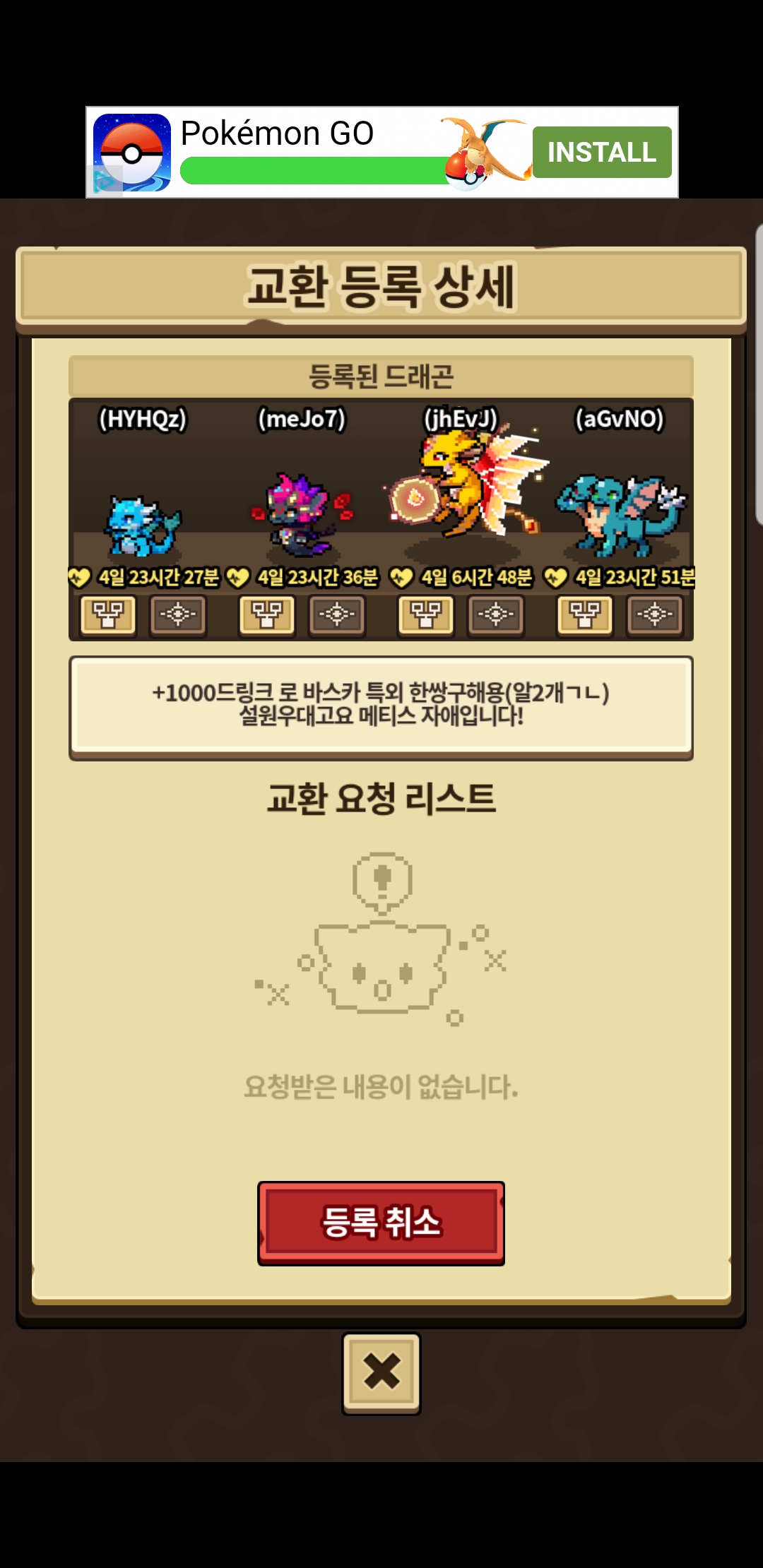Close the exchange detail dialog with X
Image resolution: width=763 pixels, height=1568 pixels.
click(381, 1372)
